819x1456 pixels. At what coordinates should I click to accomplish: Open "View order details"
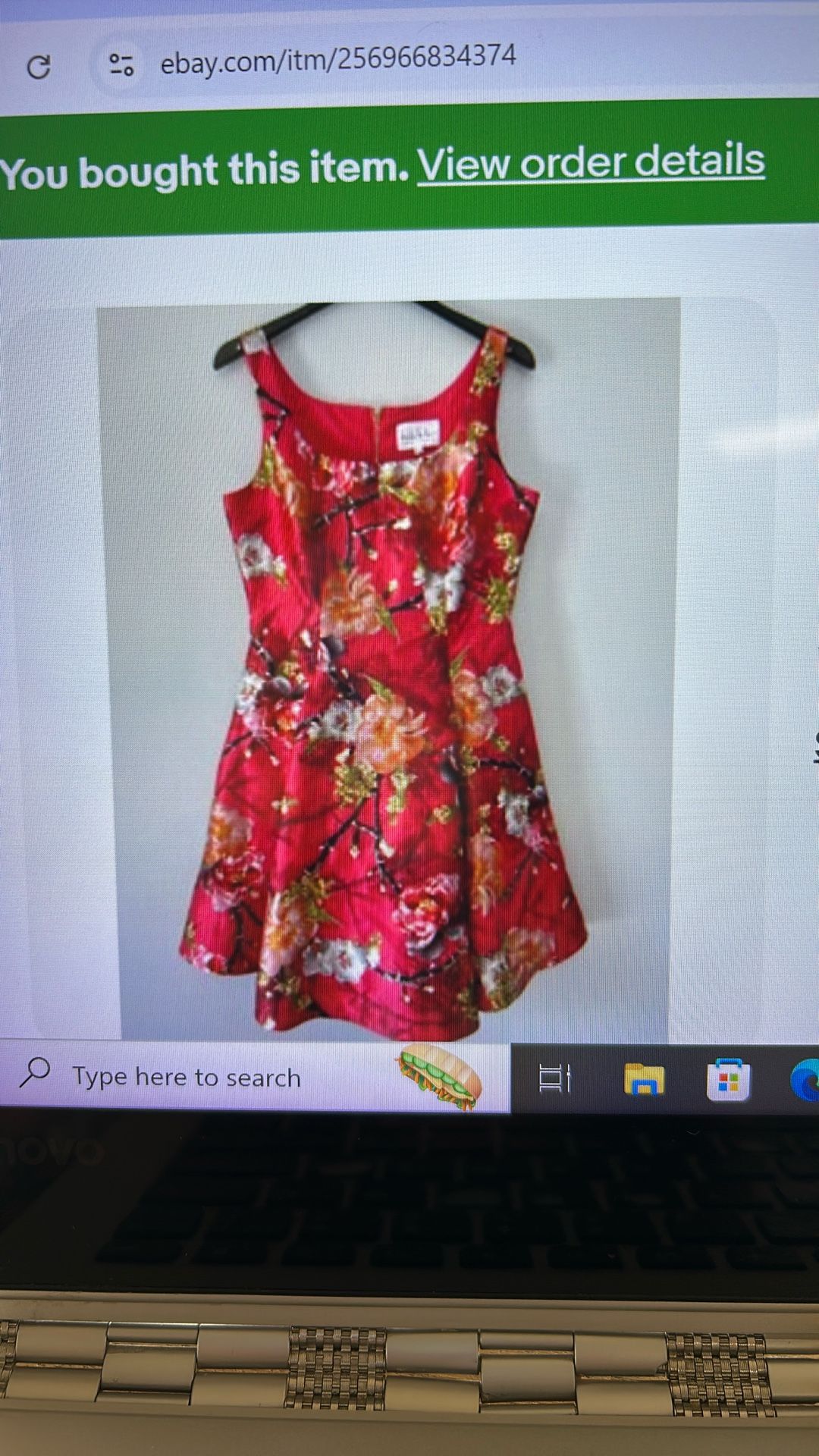[x=590, y=162]
